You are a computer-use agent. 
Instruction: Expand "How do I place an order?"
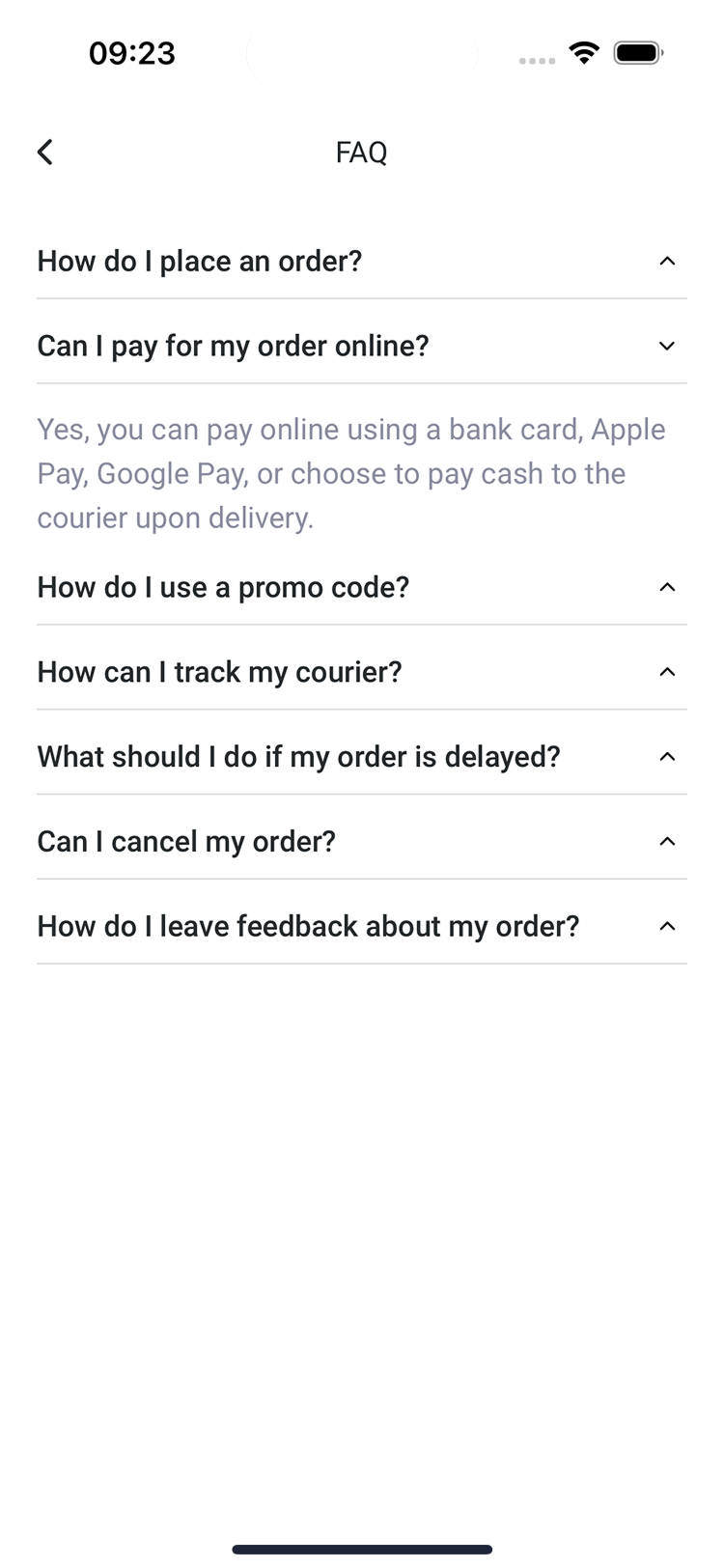click(x=361, y=262)
